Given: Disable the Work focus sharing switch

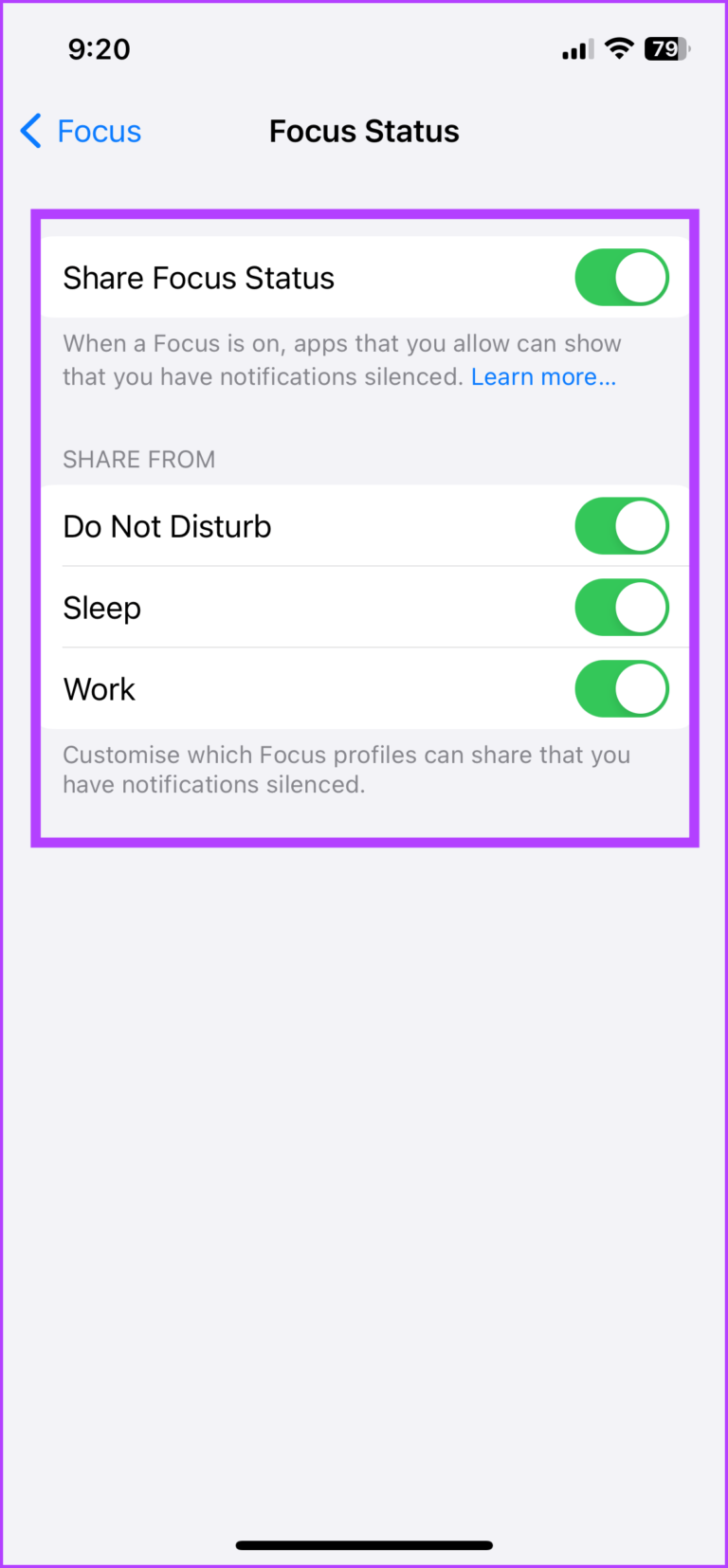Looking at the screenshot, I should click(x=622, y=688).
